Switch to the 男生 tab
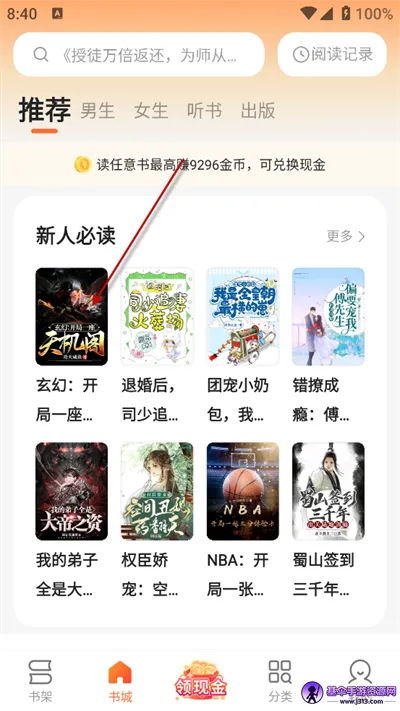Viewport: 400px width, 711px height. tap(98, 111)
